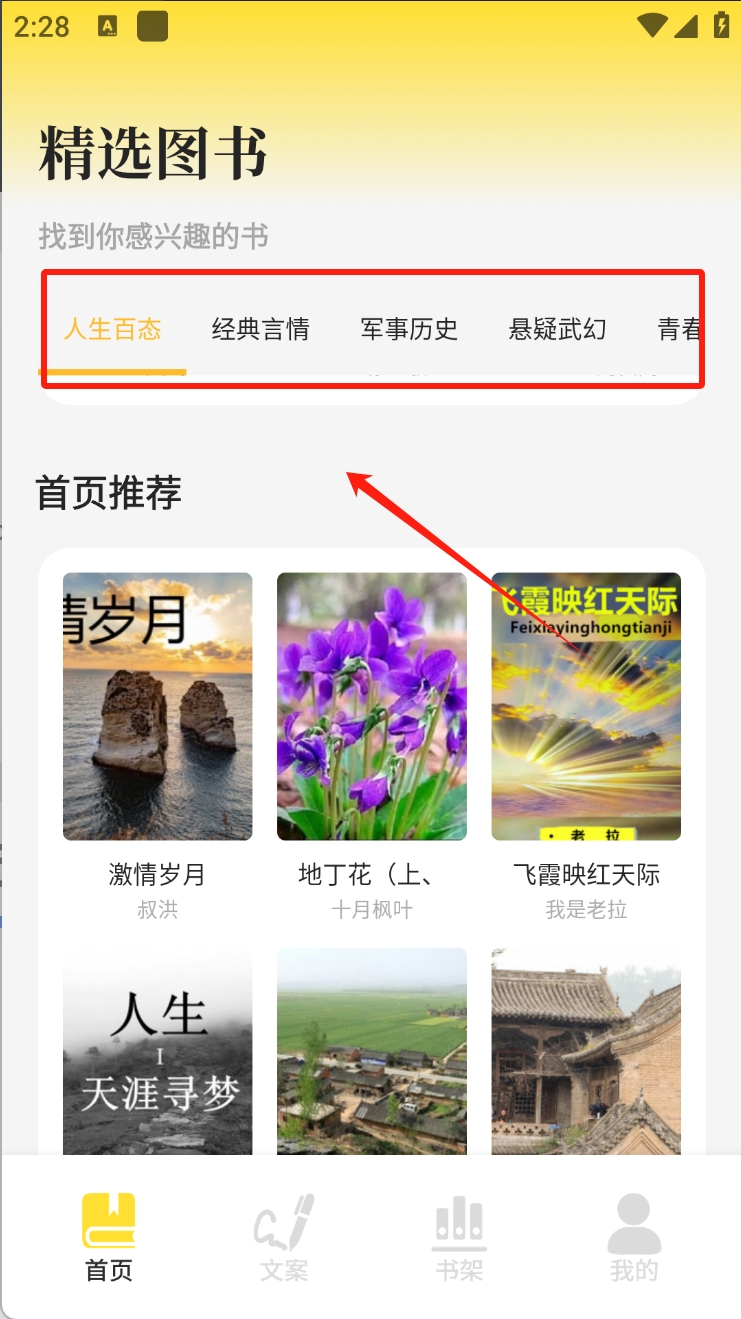Switch to the 经典言情 tab

click(260, 329)
